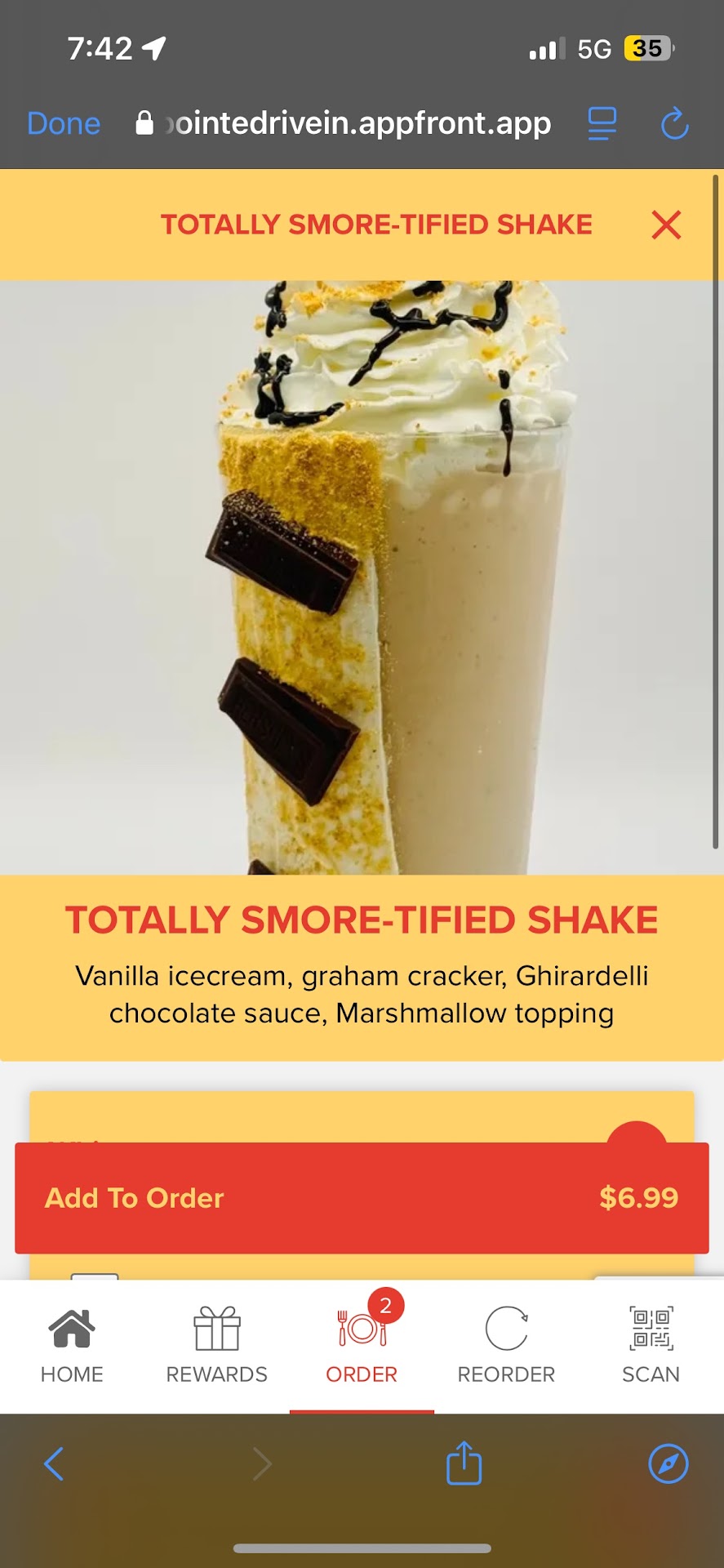Open the page reader options icon

point(602,124)
